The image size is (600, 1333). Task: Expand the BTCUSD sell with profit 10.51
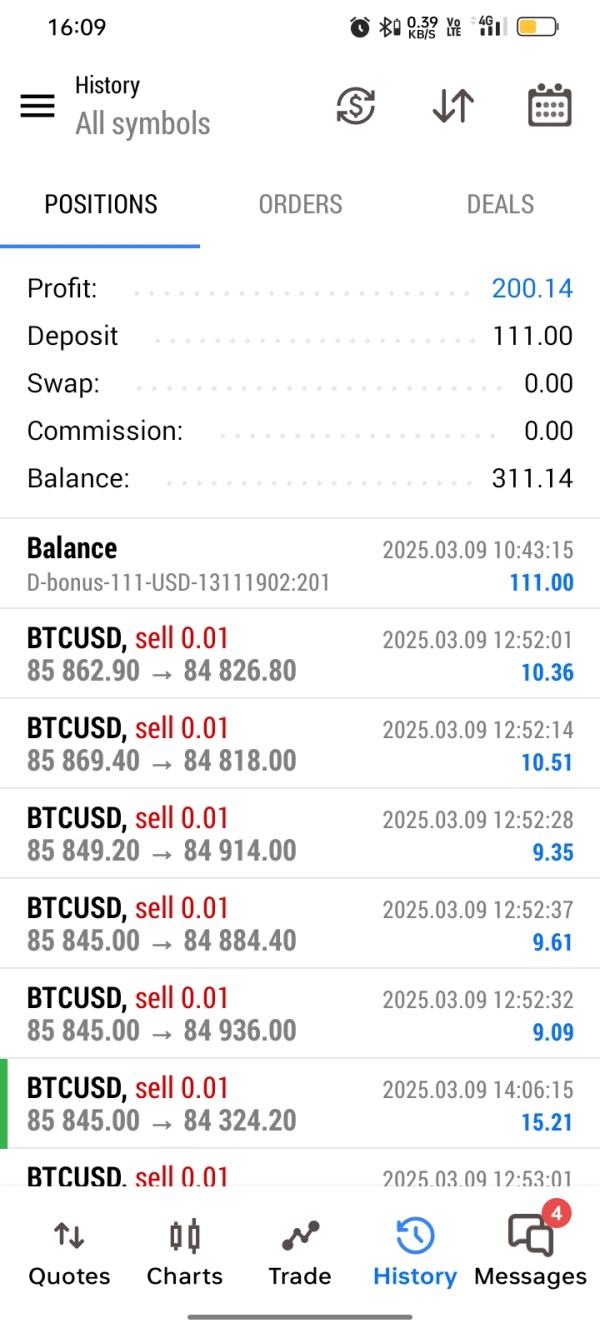click(x=300, y=744)
